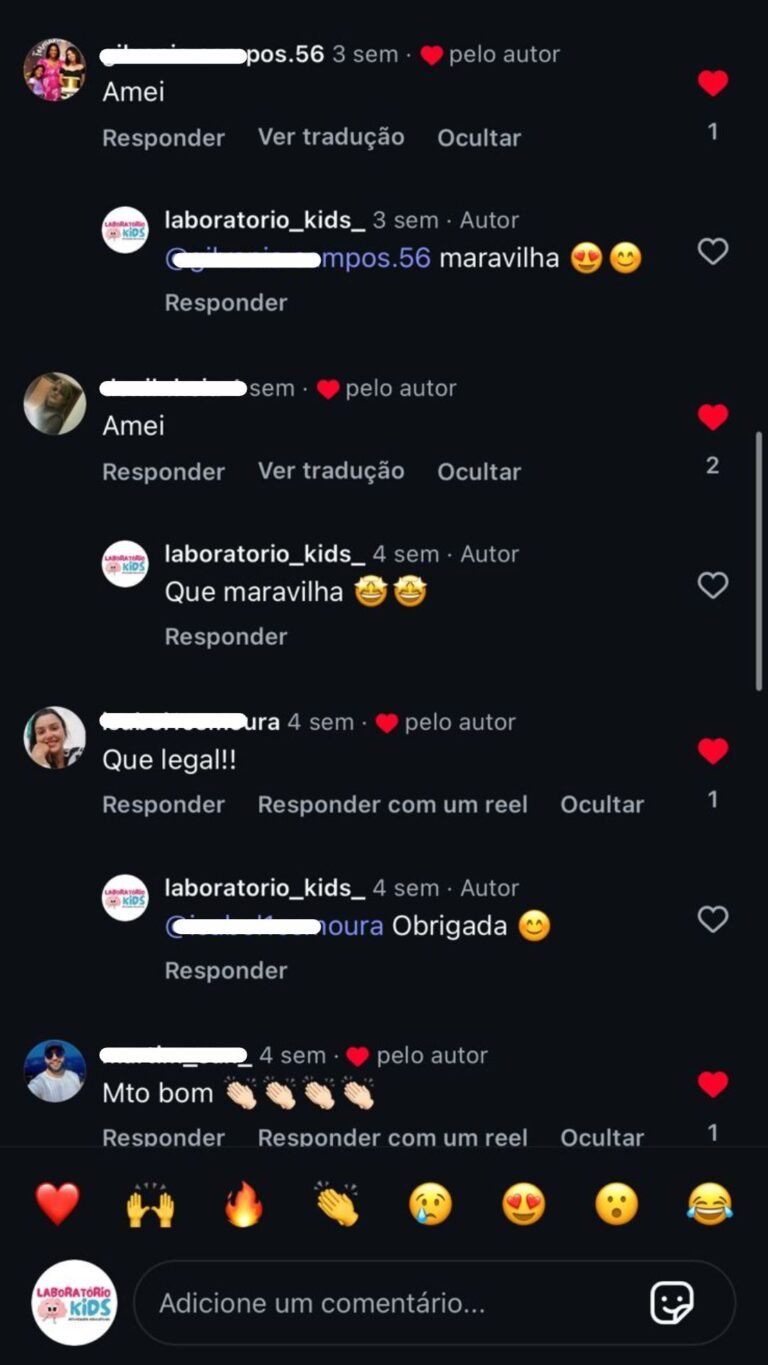Open the sticker picker in comment box

[x=672, y=1303]
